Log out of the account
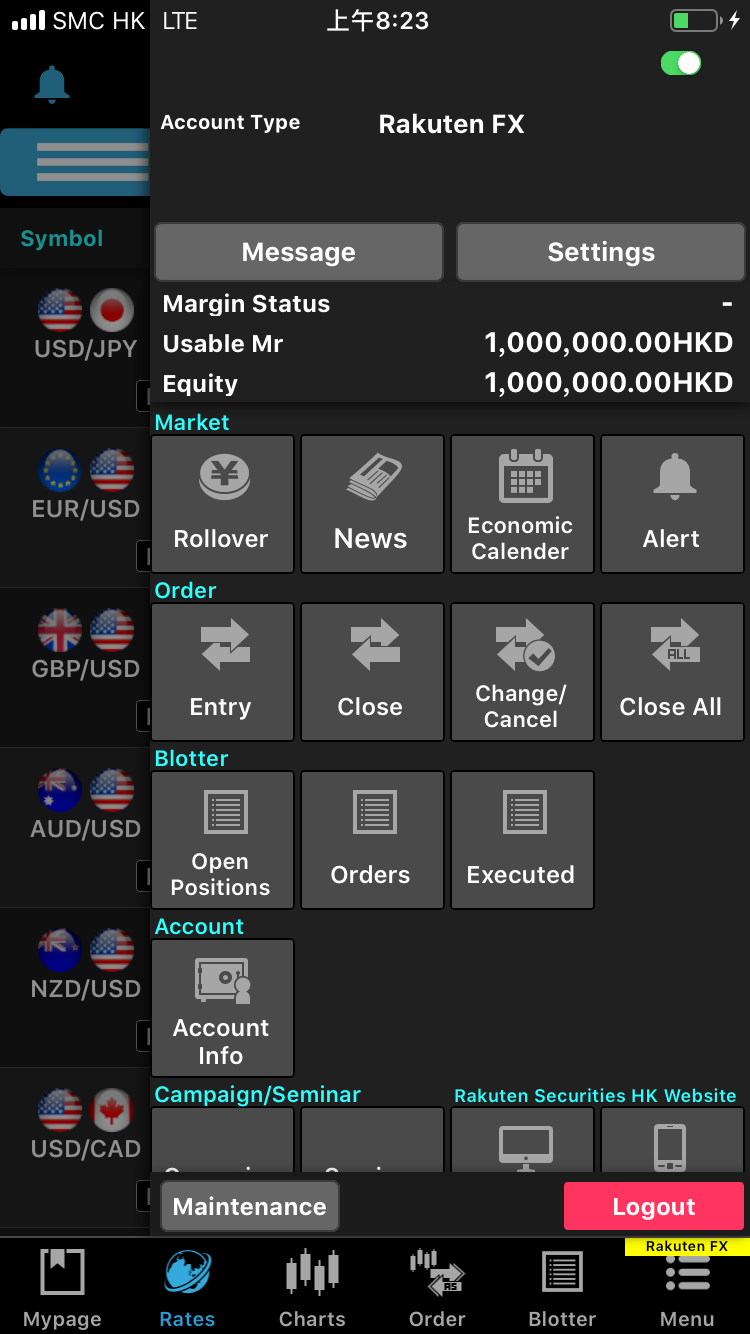 click(x=654, y=1206)
